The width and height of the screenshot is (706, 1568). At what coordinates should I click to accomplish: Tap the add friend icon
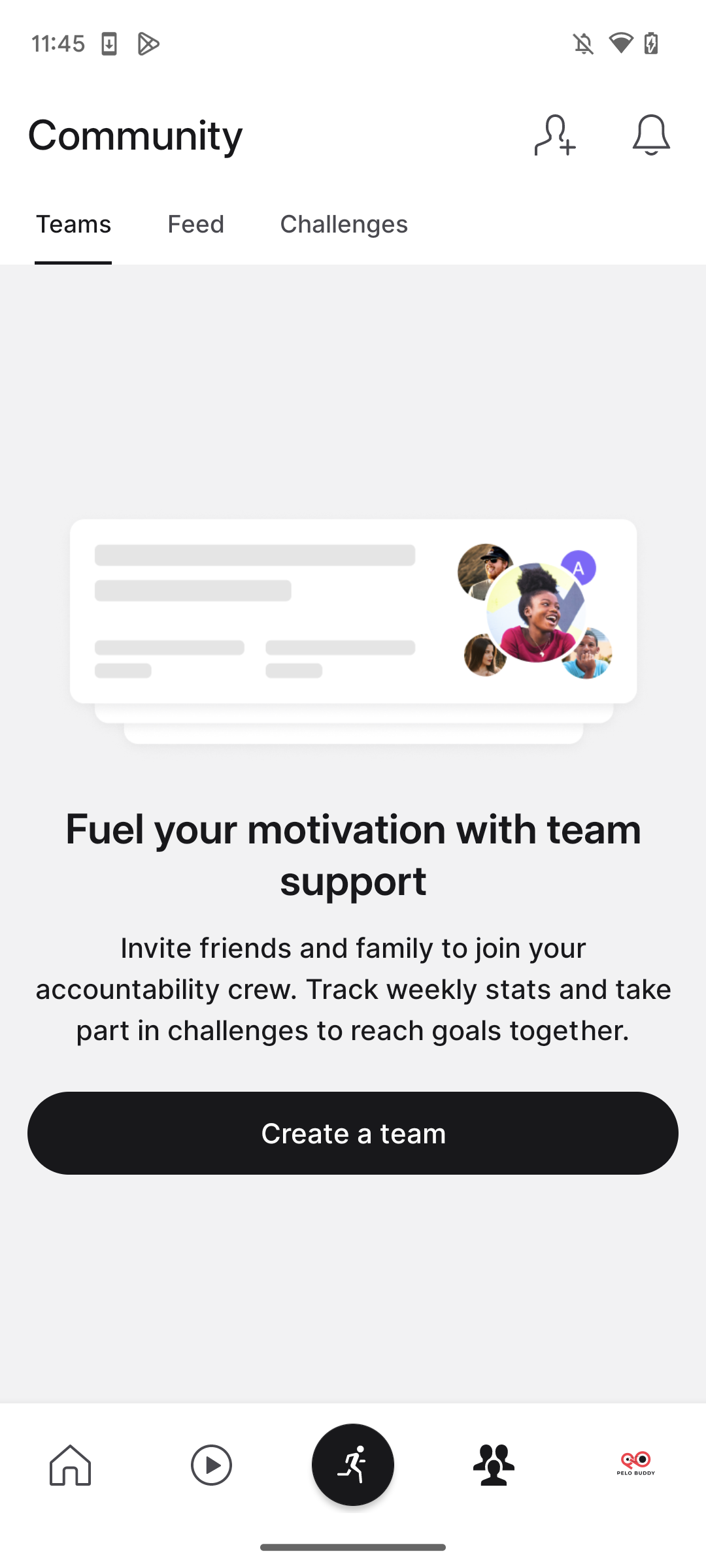pyautogui.click(x=555, y=135)
